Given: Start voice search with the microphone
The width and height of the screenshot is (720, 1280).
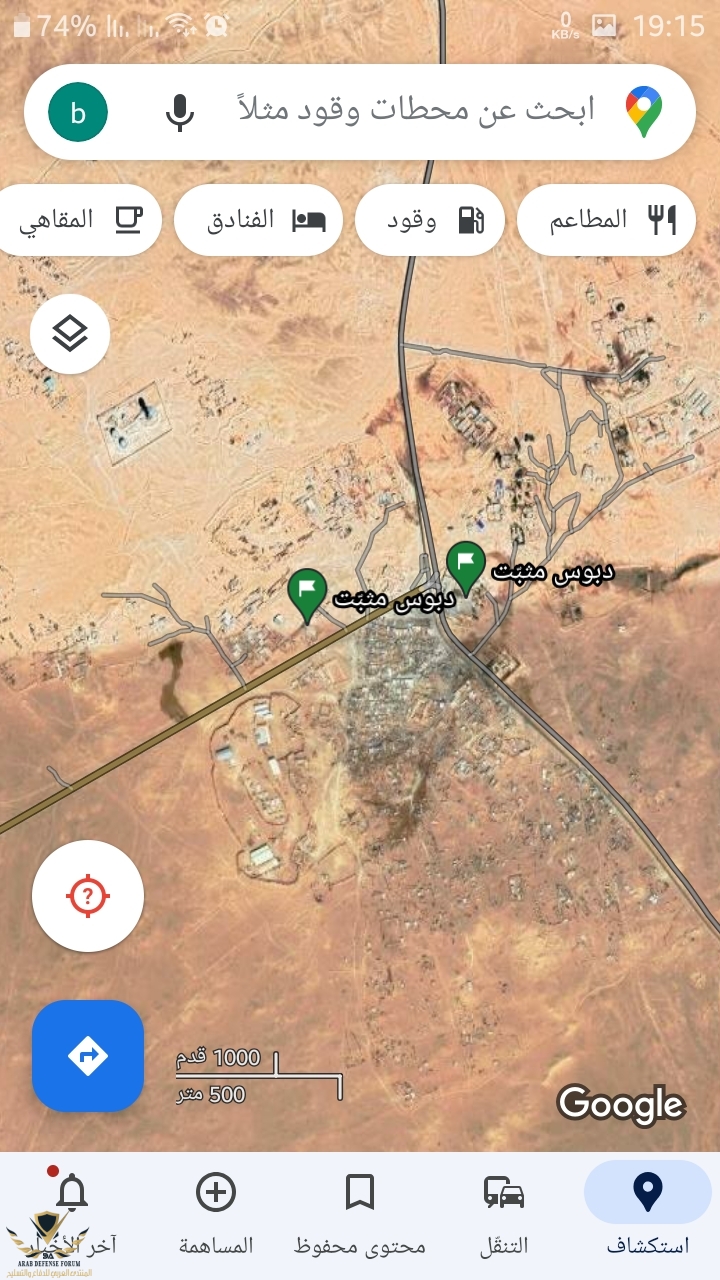Looking at the screenshot, I should [179, 112].
